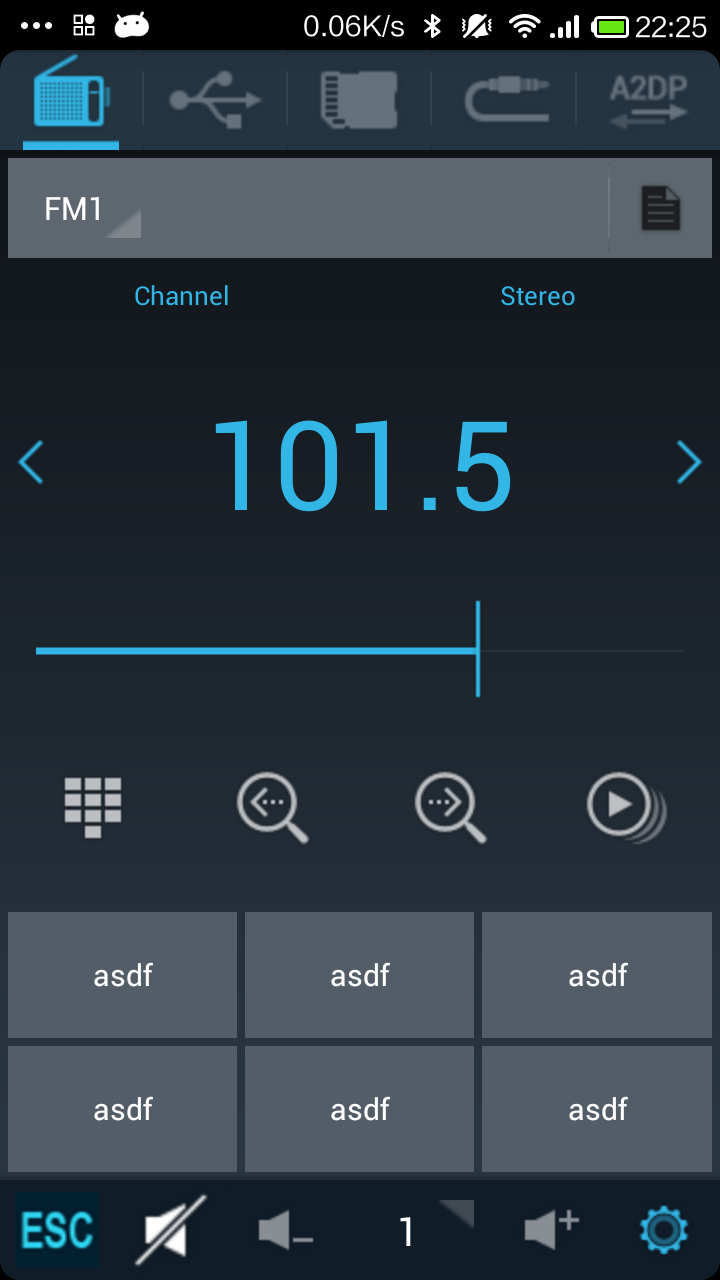Increase the volume
This screenshot has height=1280, width=720.
[x=551, y=1231]
